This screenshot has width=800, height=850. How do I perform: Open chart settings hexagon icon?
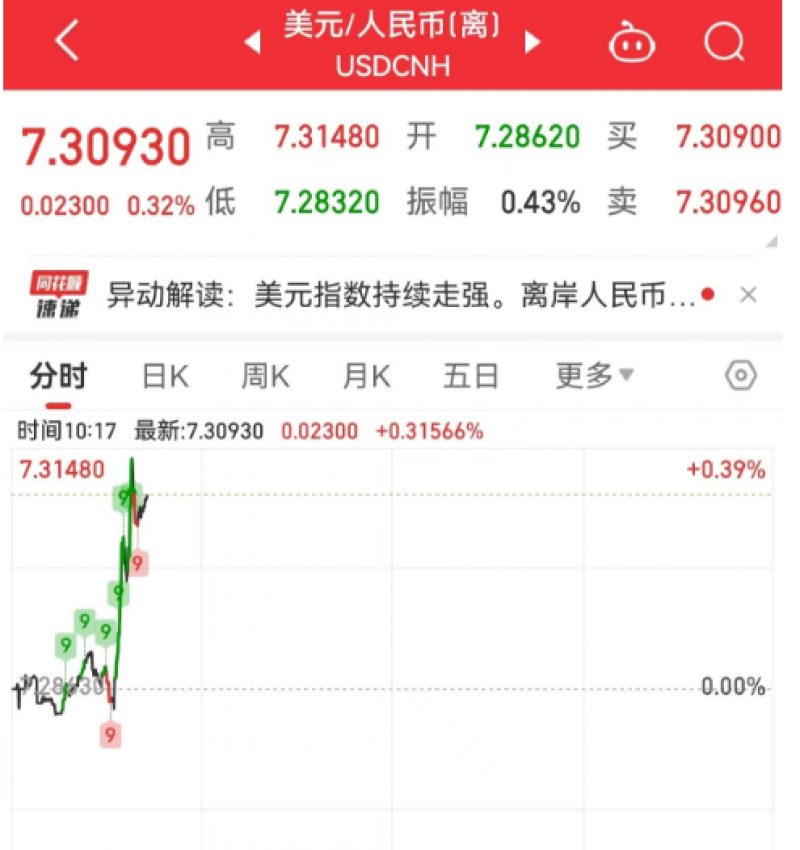[x=740, y=376]
